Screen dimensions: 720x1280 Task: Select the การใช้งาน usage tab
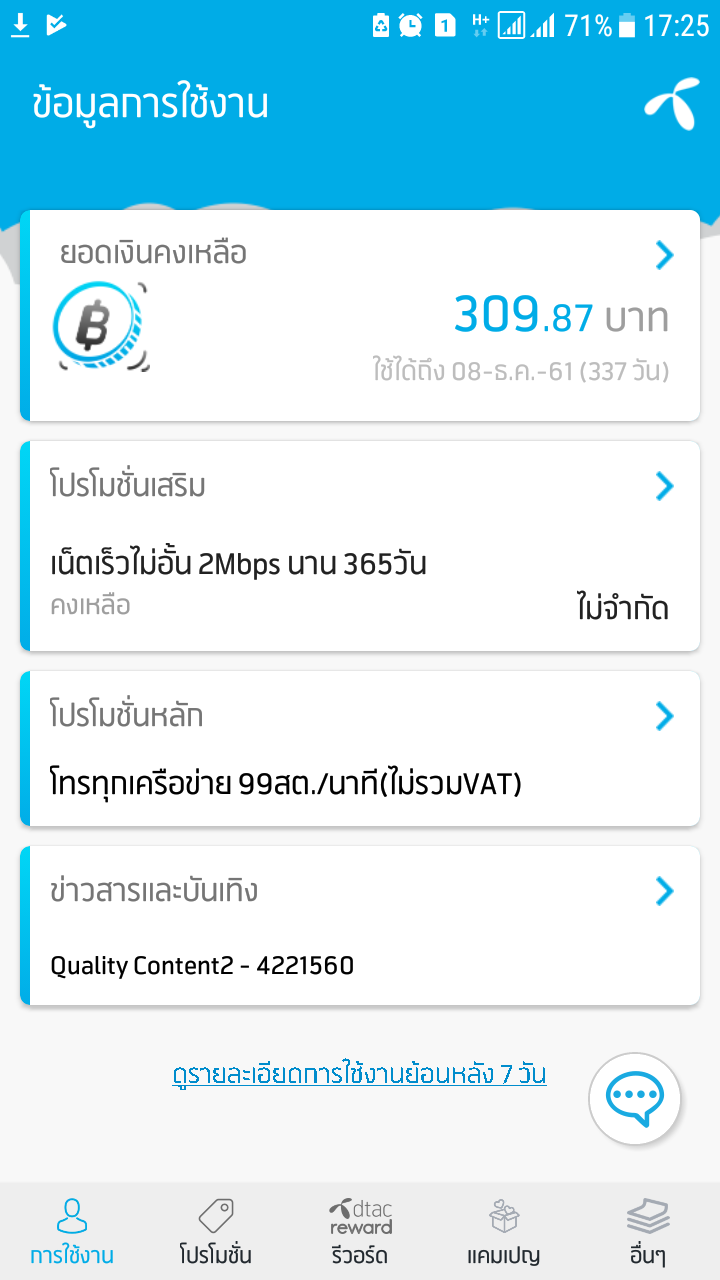tap(72, 1232)
